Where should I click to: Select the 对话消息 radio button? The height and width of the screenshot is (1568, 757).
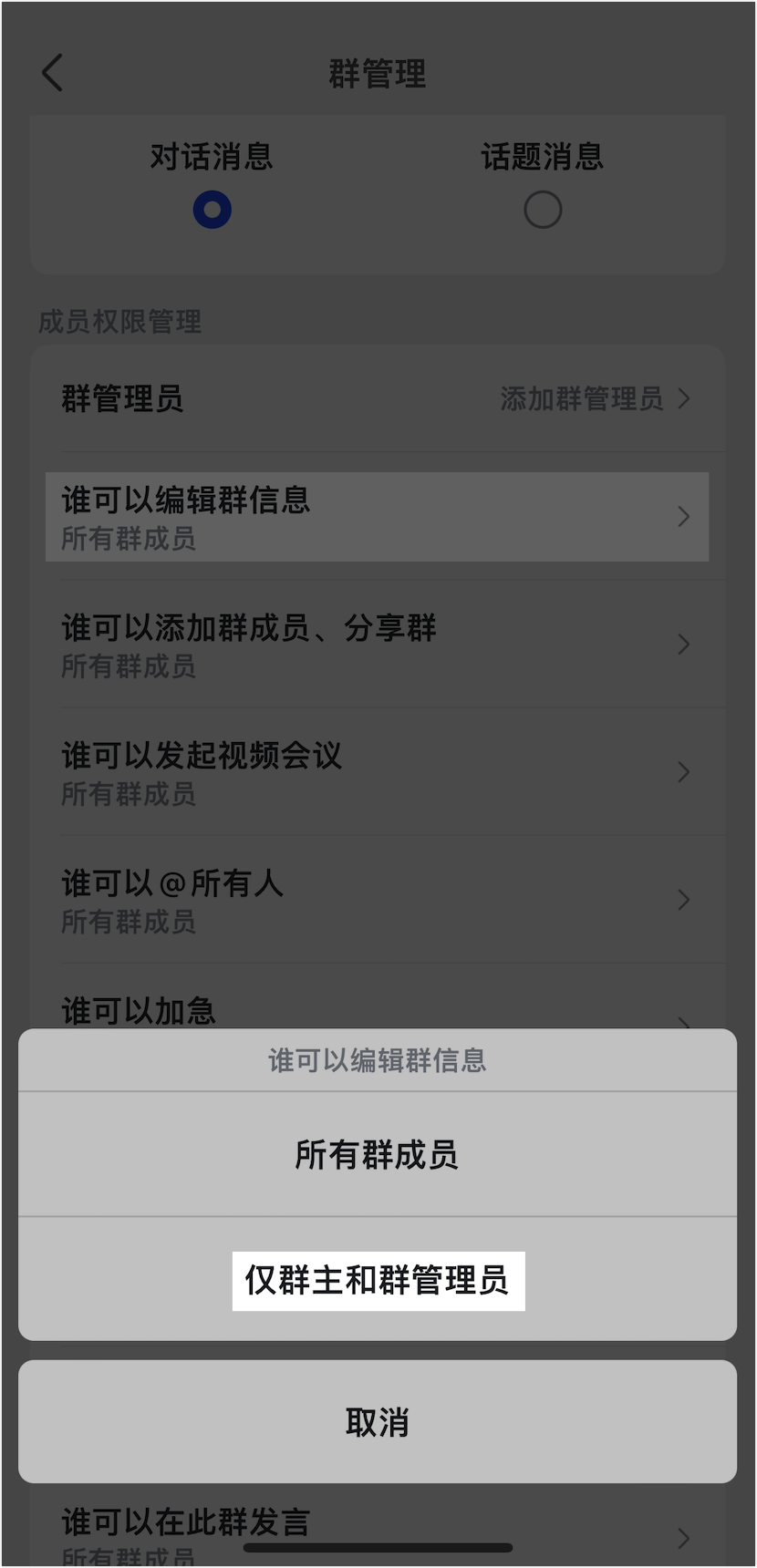click(212, 210)
